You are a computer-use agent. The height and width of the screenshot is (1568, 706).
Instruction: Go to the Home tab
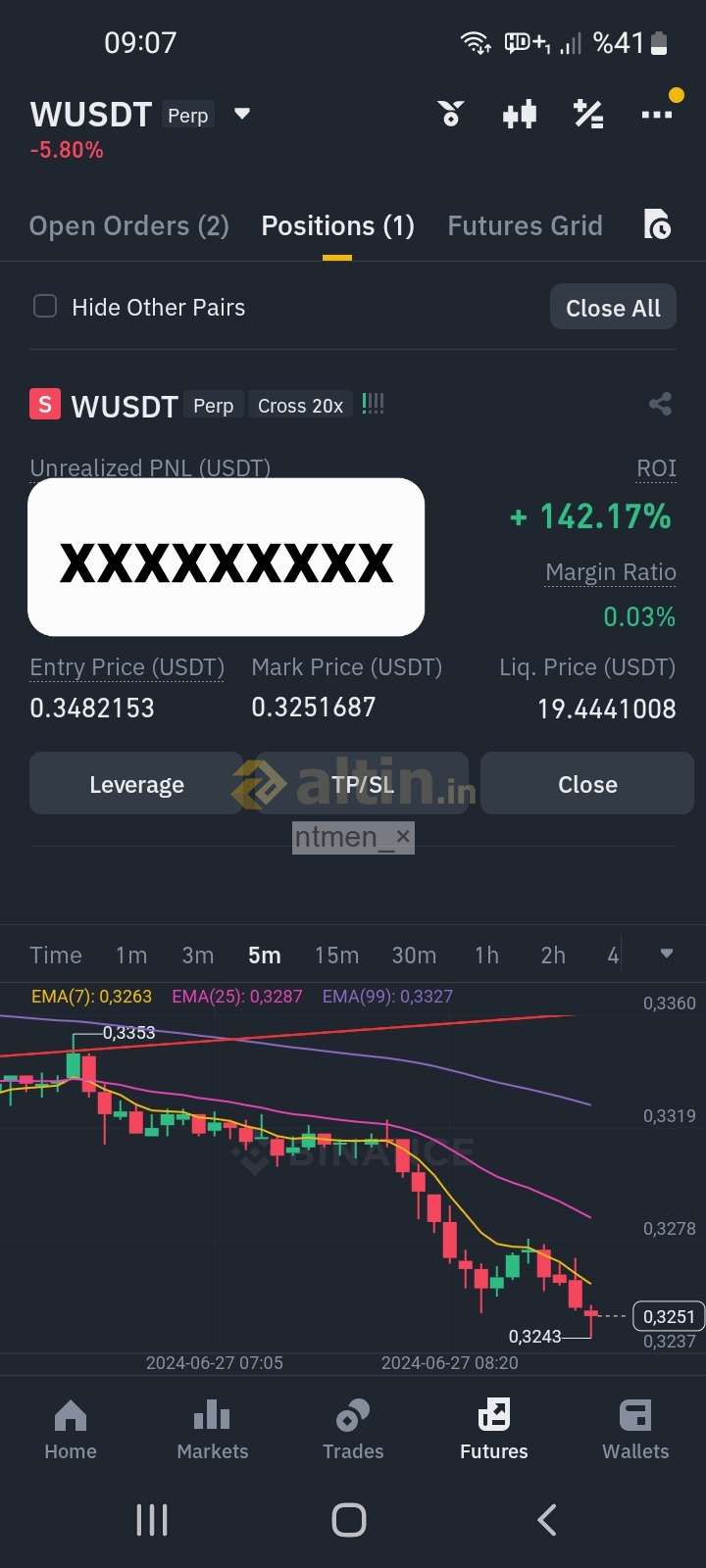[71, 1431]
